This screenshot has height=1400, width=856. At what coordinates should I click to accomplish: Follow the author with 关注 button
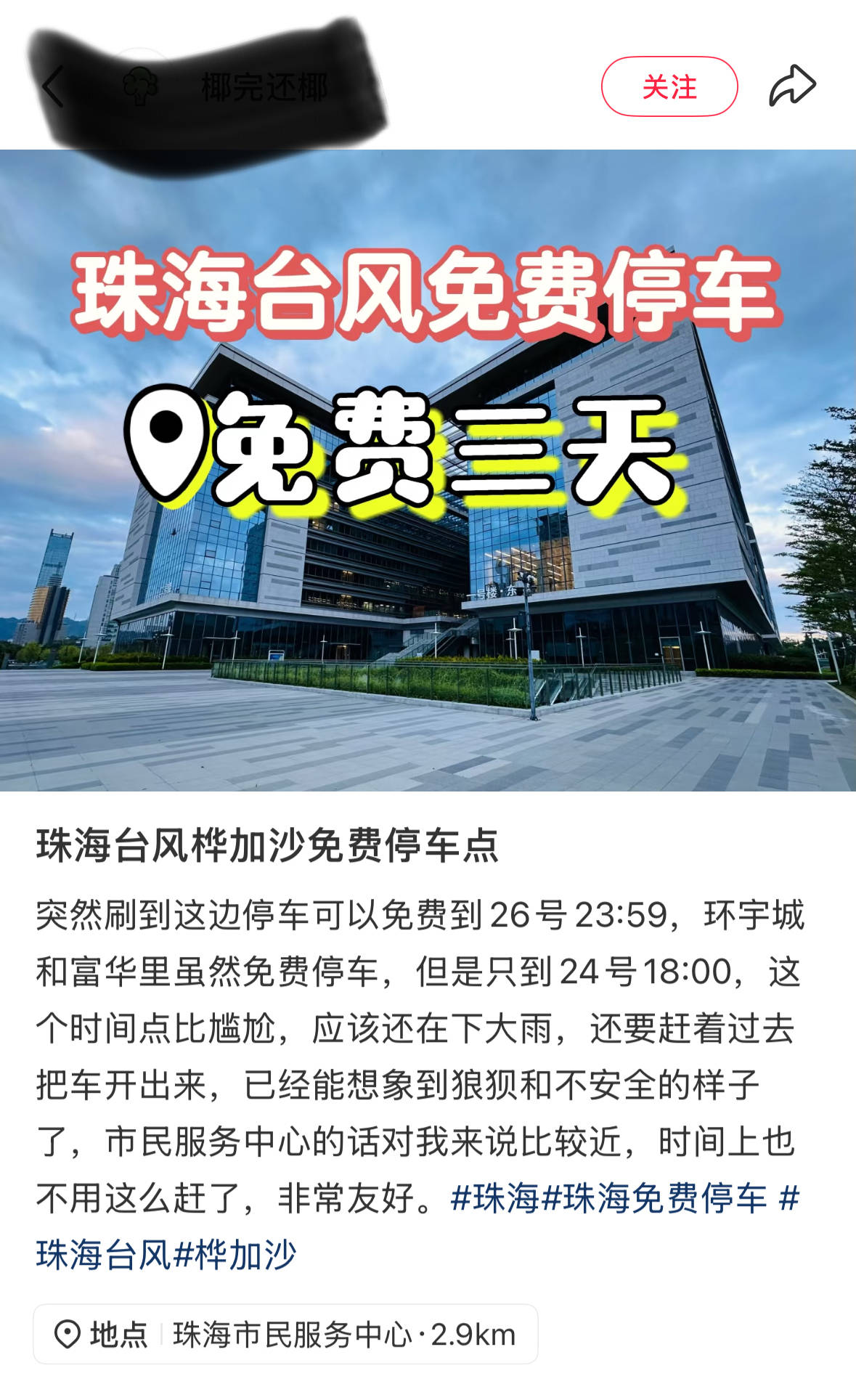pos(669,86)
